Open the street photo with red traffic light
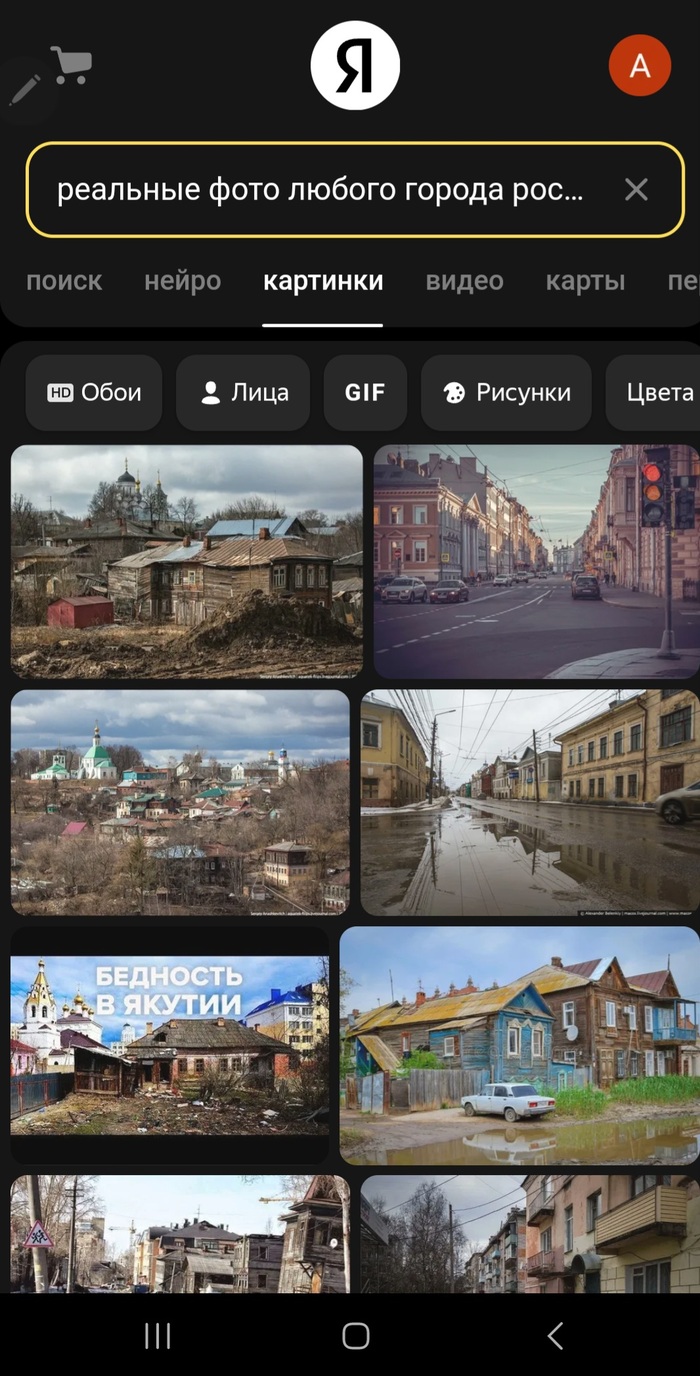Viewport: 700px width, 1376px height. pyautogui.click(x=537, y=562)
